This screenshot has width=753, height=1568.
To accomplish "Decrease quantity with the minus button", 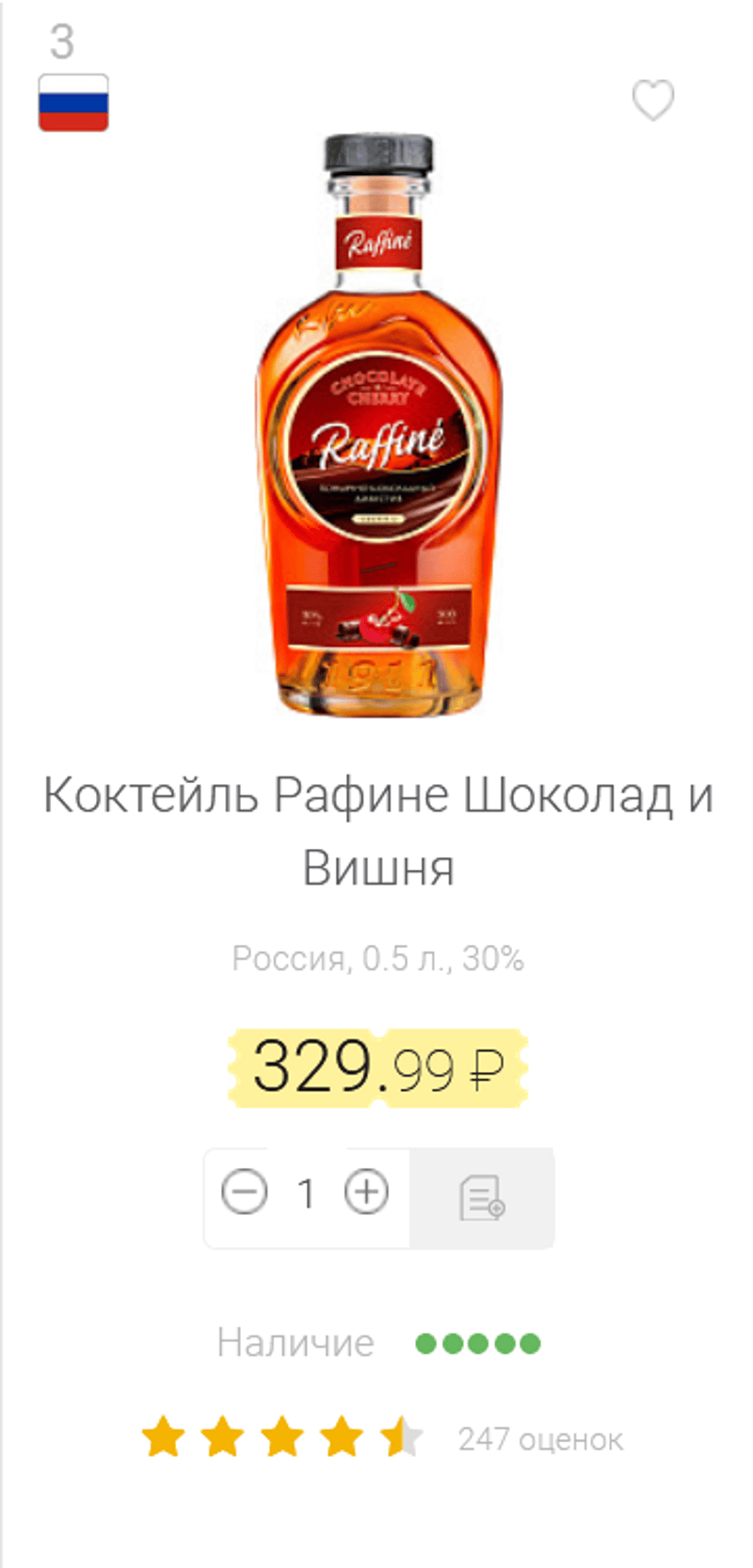I will tap(244, 1193).
